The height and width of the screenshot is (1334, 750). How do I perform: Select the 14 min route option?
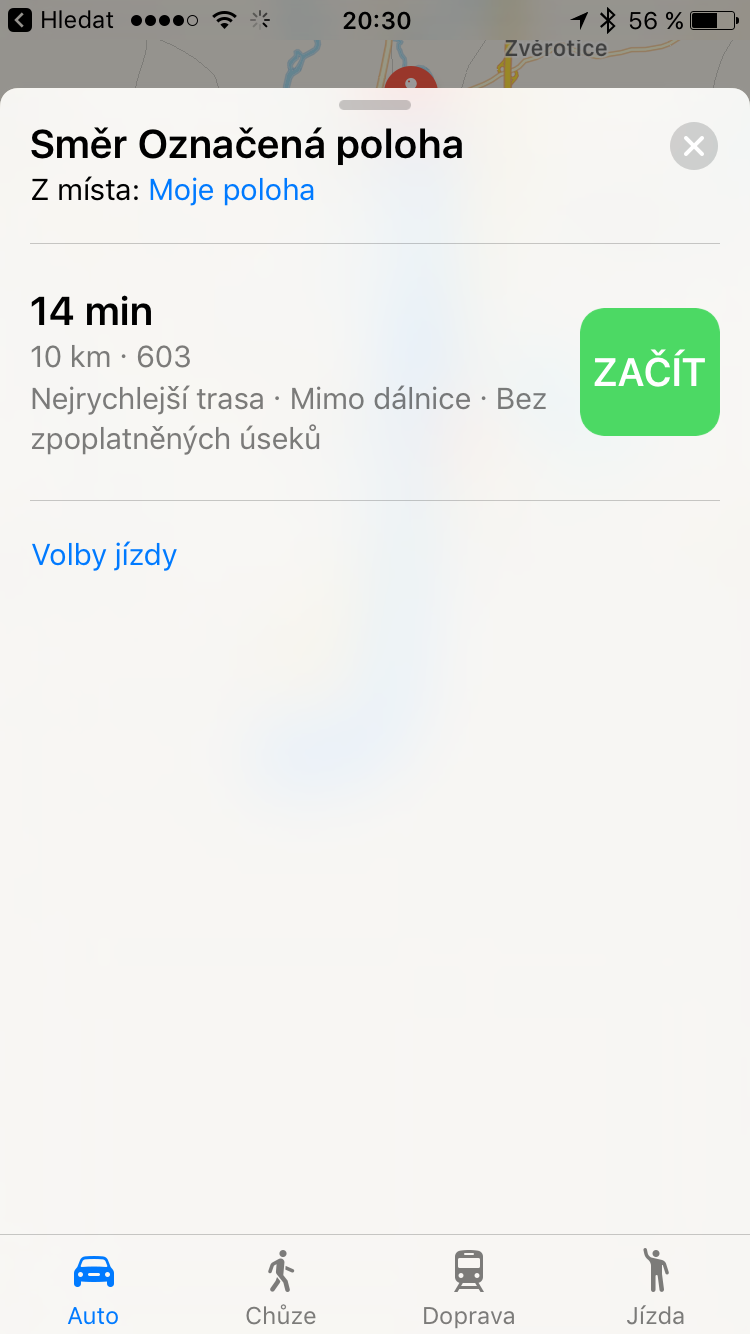(290, 372)
